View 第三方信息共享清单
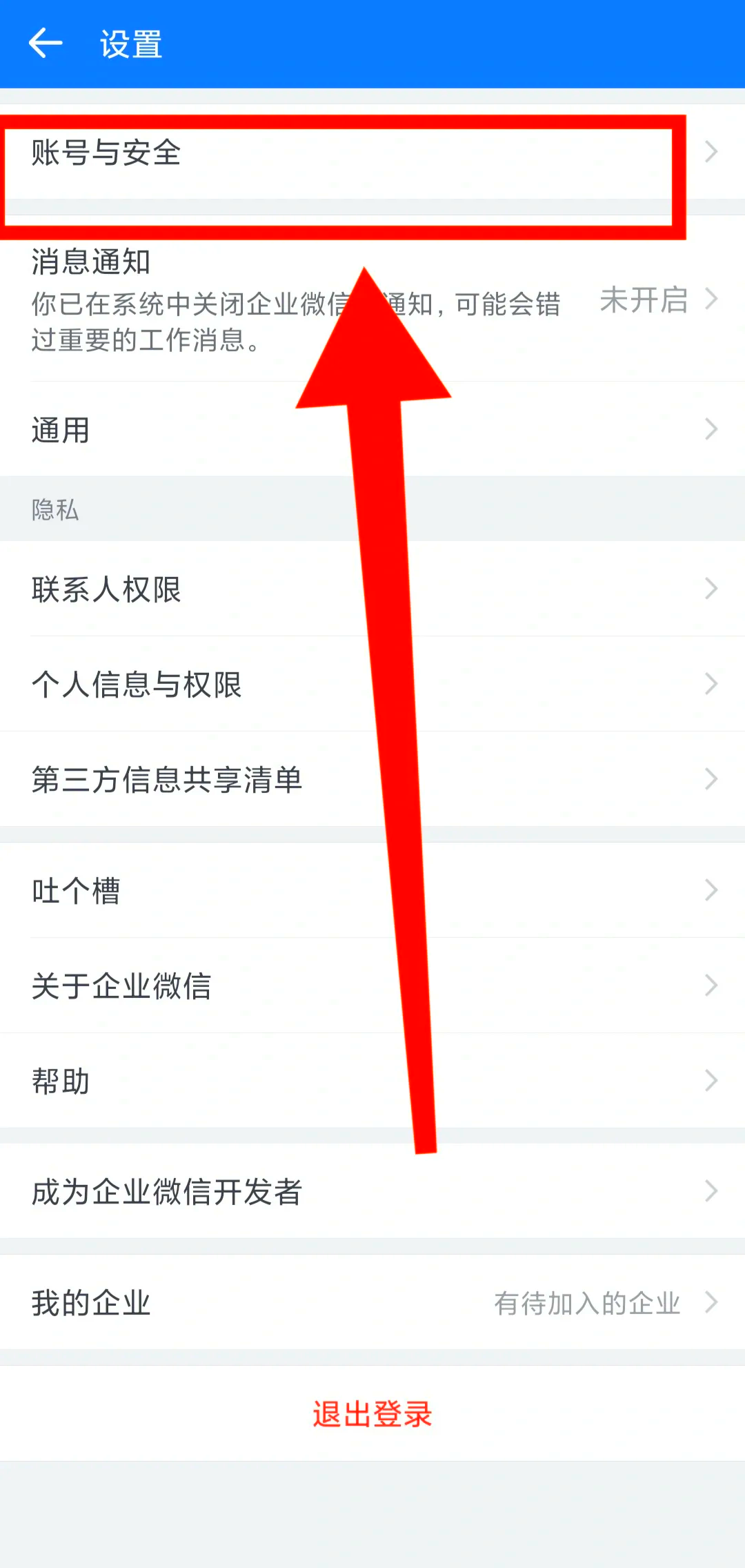The width and height of the screenshot is (745, 1568). (x=207, y=780)
